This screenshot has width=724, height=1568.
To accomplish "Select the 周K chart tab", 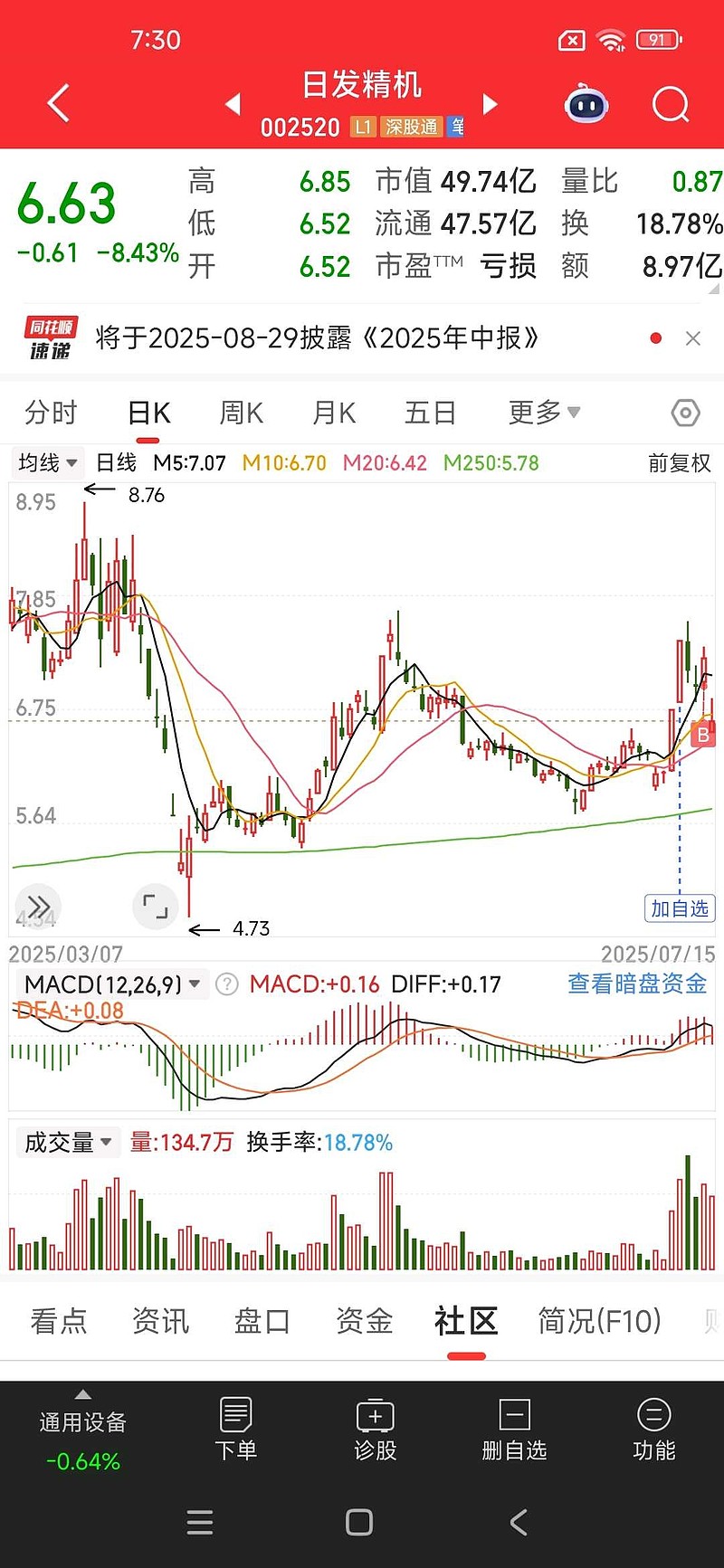I will 241,413.
